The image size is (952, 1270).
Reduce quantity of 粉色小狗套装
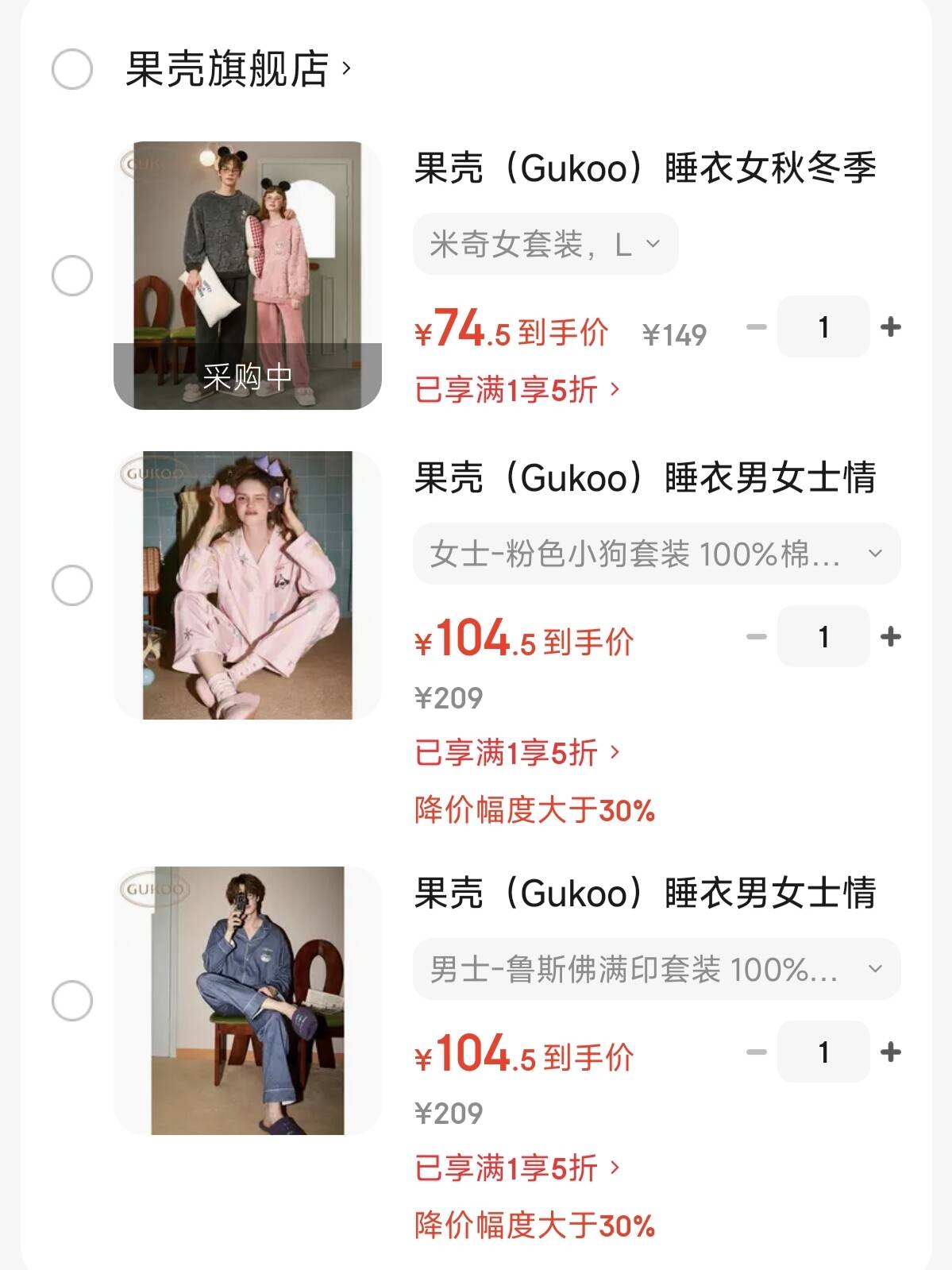(x=757, y=636)
